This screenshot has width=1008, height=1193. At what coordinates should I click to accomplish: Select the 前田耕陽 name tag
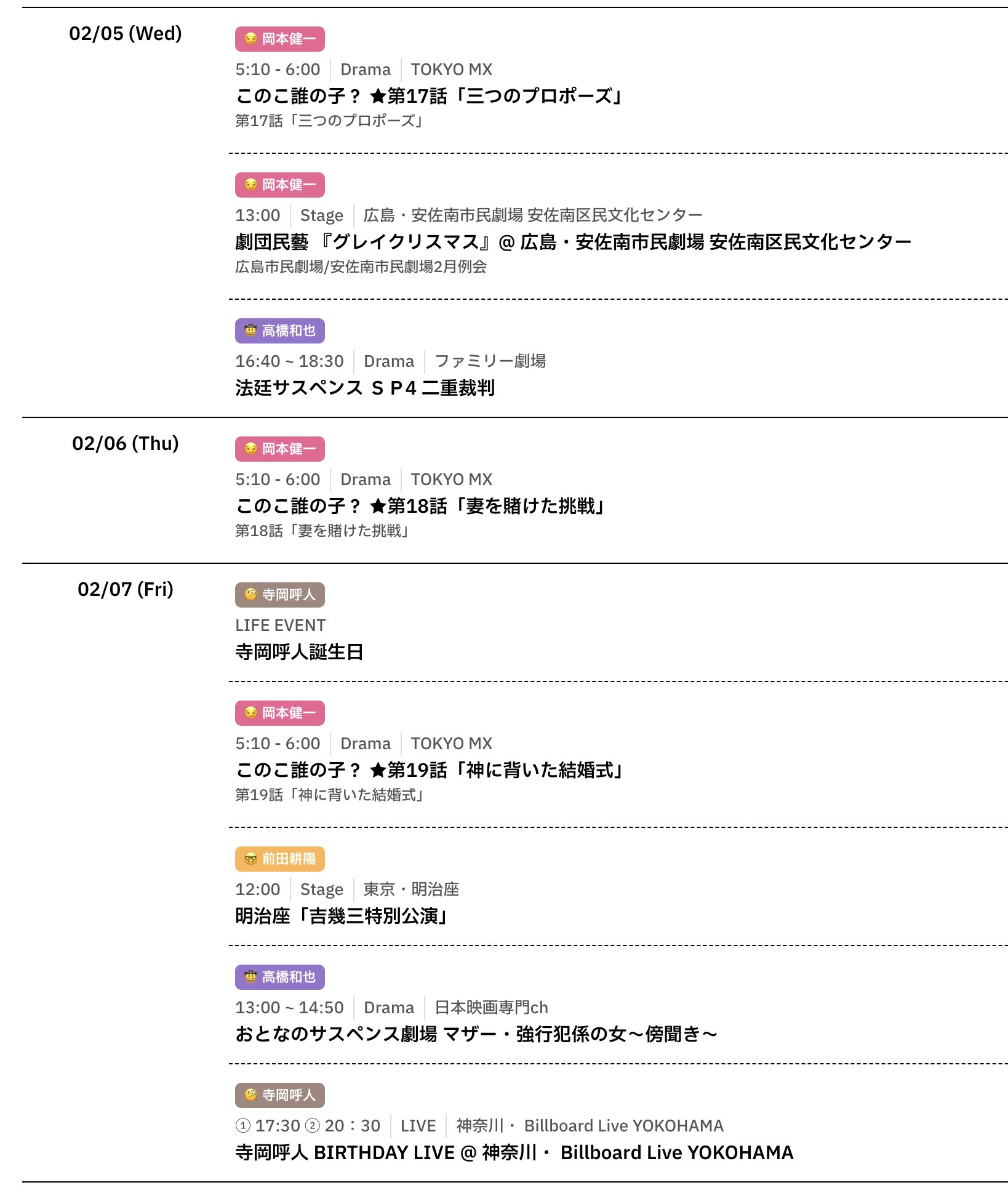(280, 859)
